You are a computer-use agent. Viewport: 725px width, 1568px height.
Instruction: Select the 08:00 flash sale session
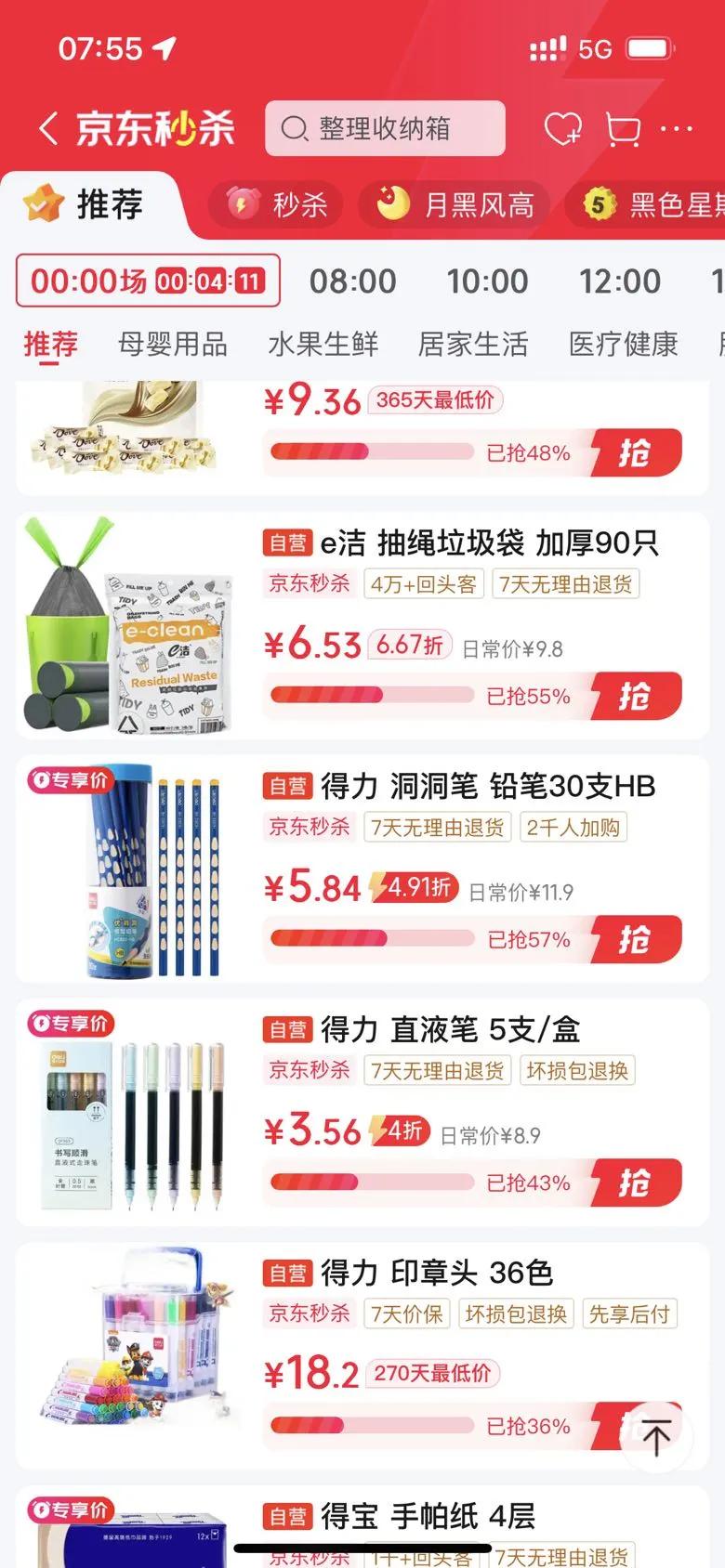[x=352, y=281]
